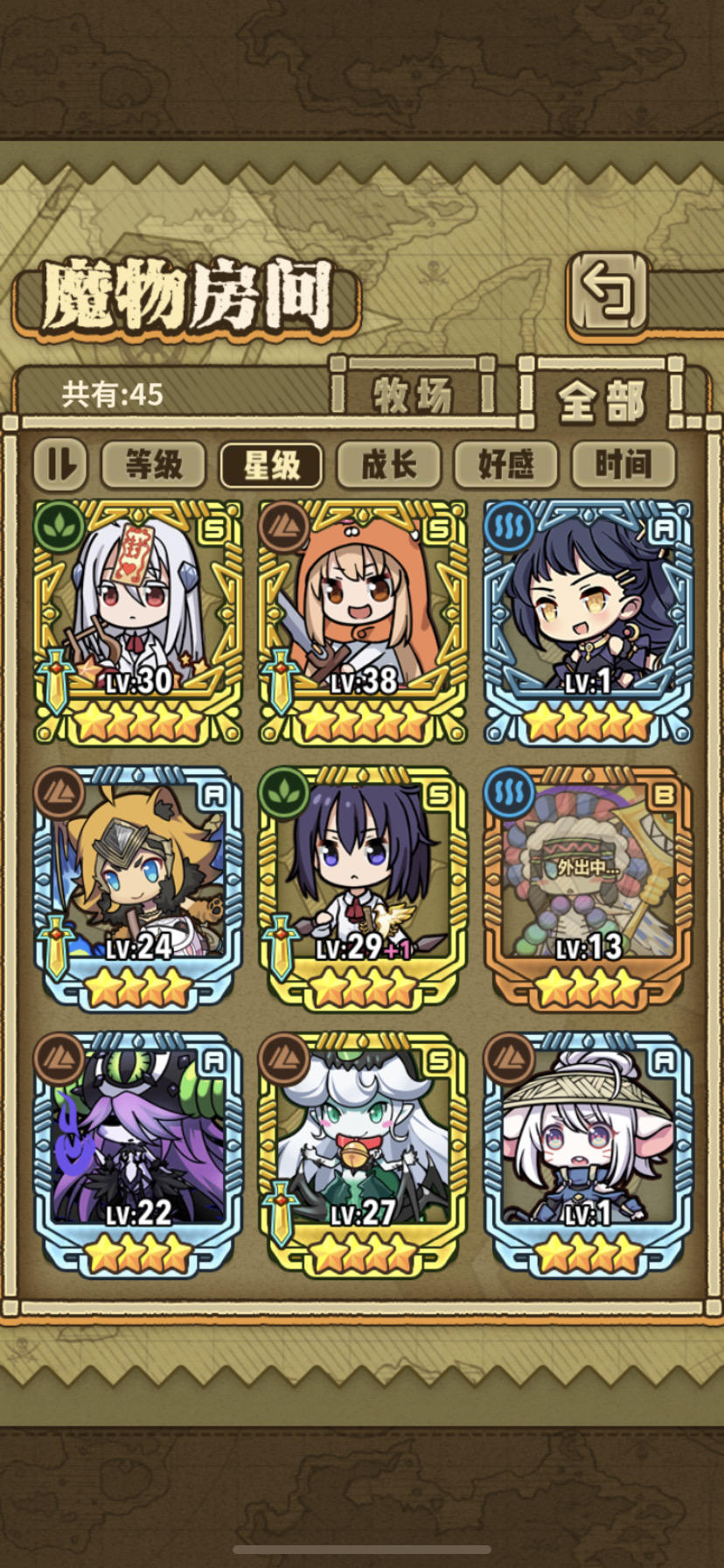This screenshot has width=724, height=1568.
Task: Click the sort order arrows icon
Action: [x=59, y=465]
